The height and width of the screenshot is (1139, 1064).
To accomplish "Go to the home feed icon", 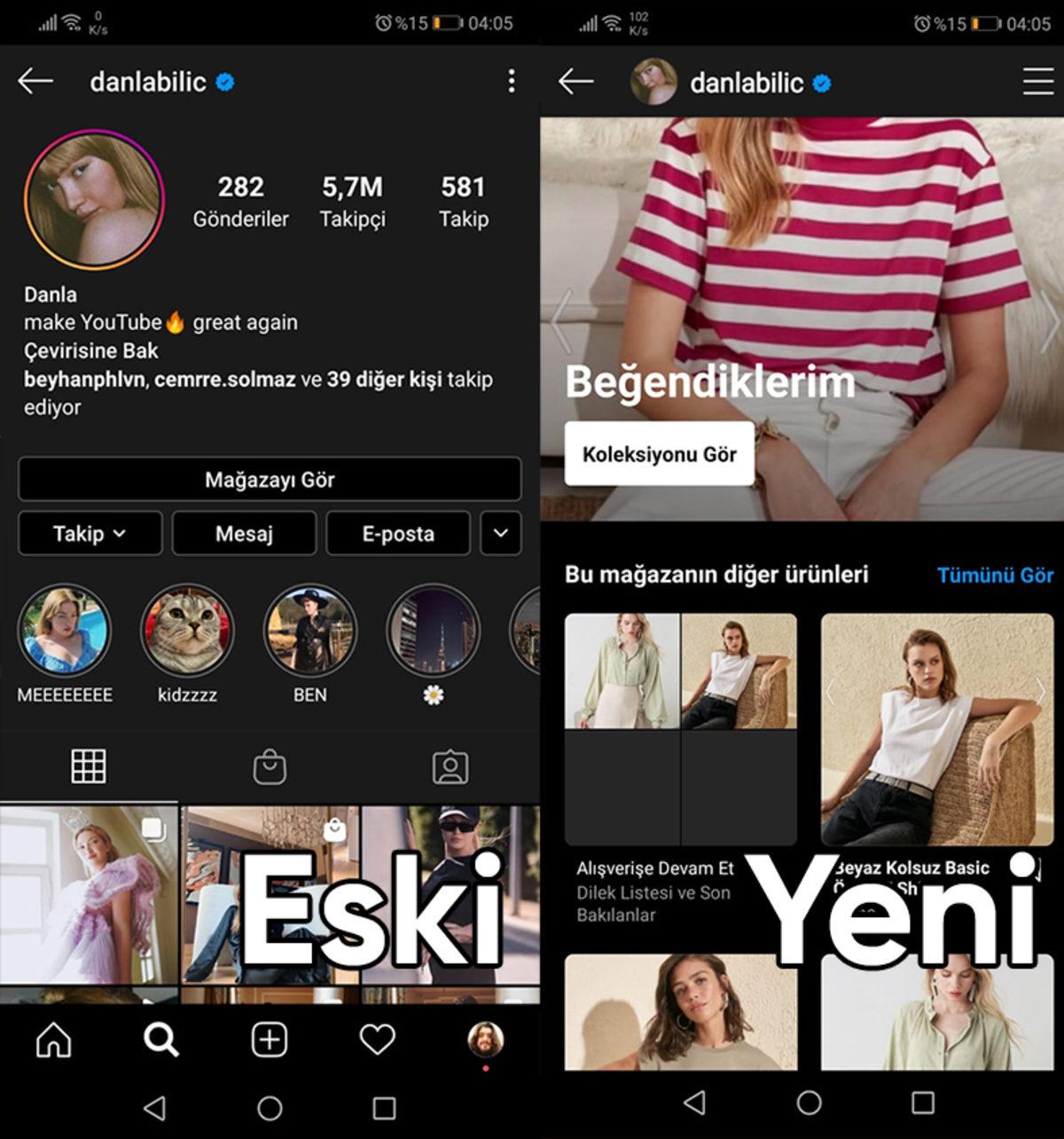I will (x=53, y=1039).
